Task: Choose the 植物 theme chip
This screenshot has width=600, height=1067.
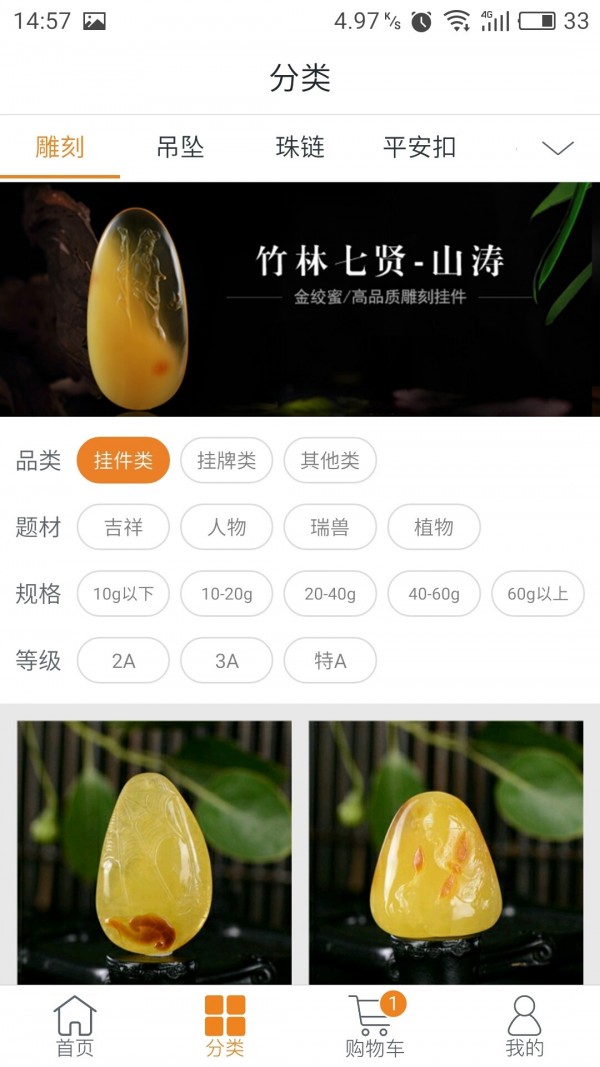Action: point(433,527)
